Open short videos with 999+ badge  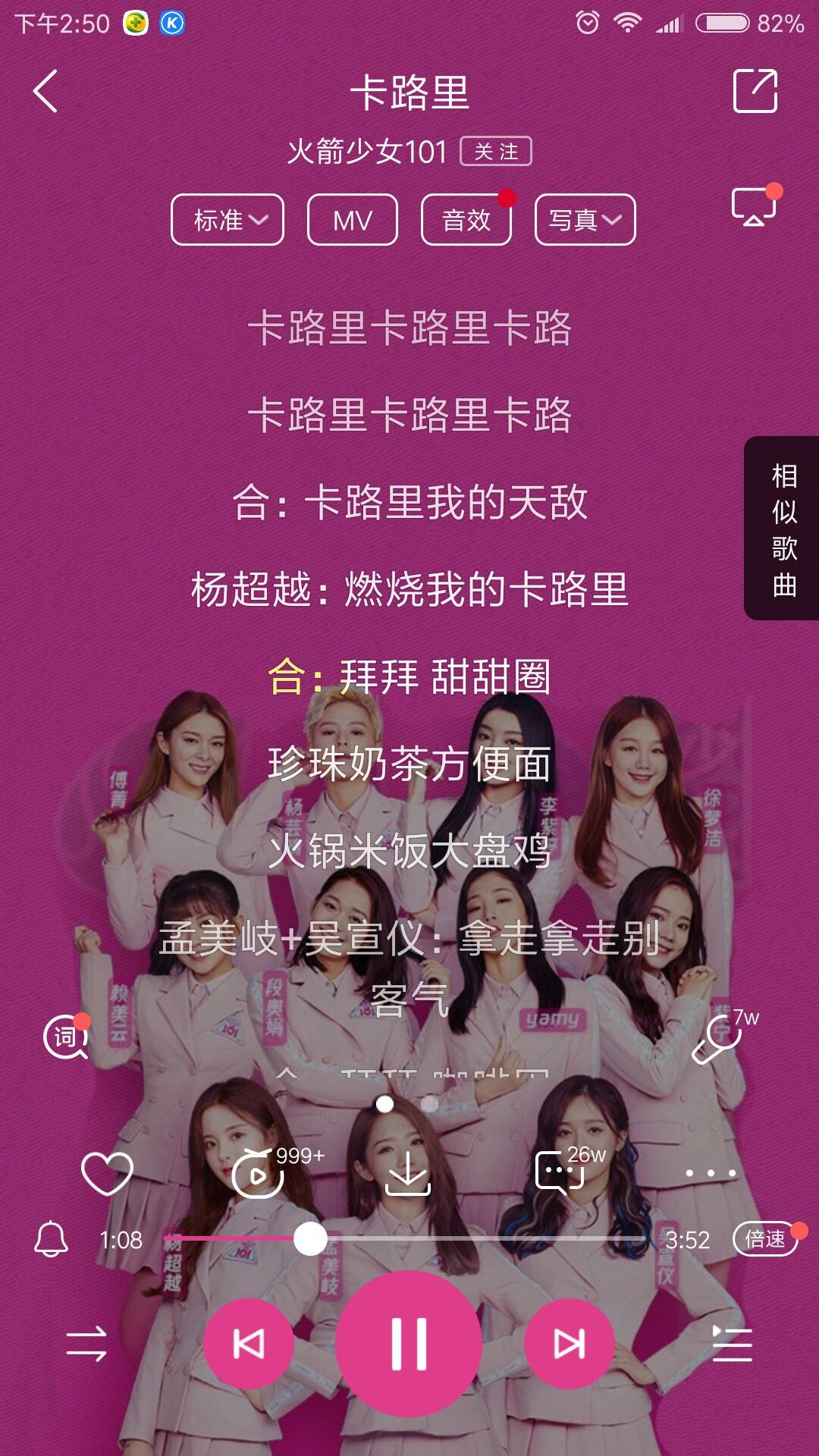coord(258,1175)
